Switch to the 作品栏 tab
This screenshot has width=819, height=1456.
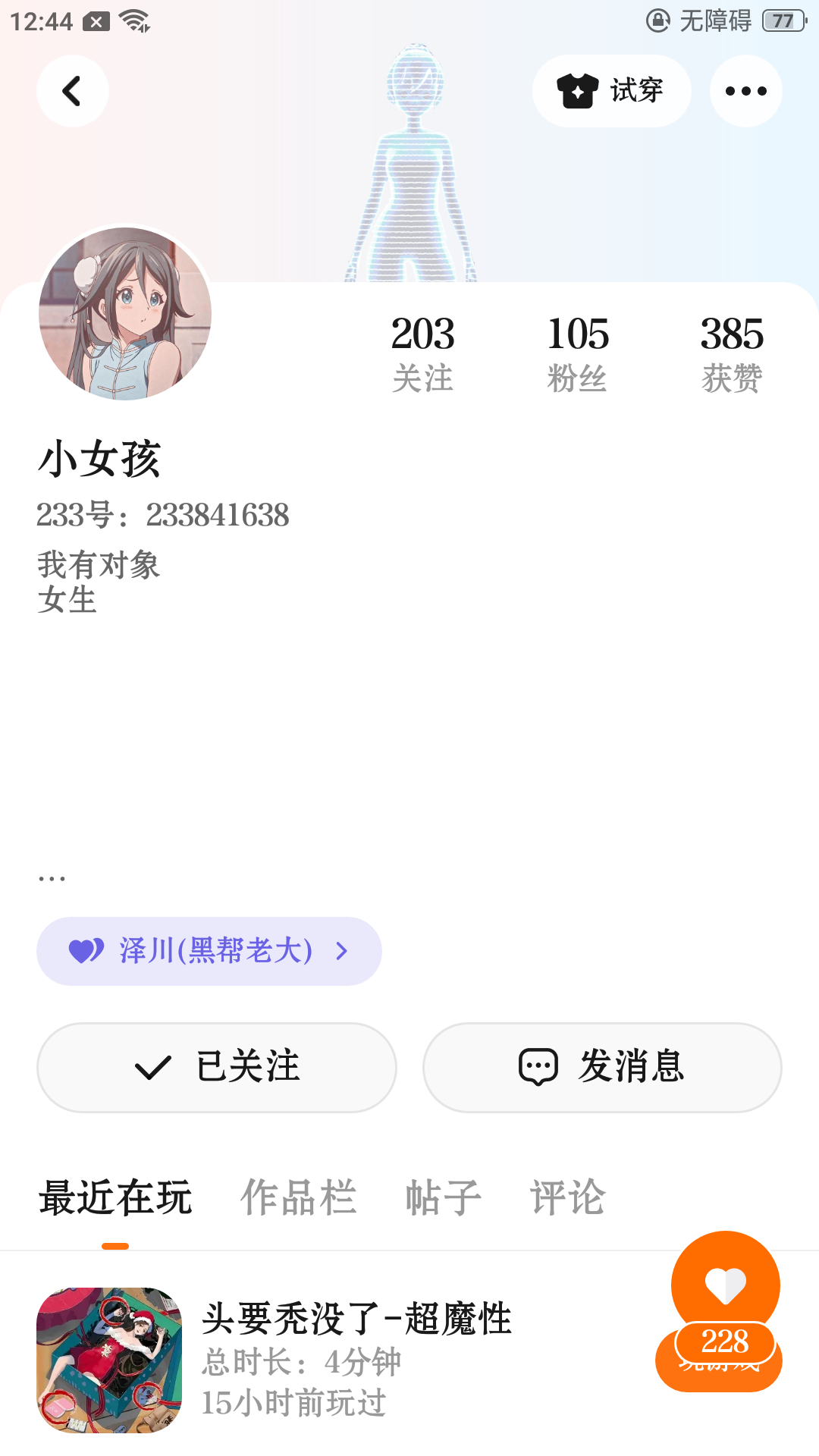coord(298,1198)
